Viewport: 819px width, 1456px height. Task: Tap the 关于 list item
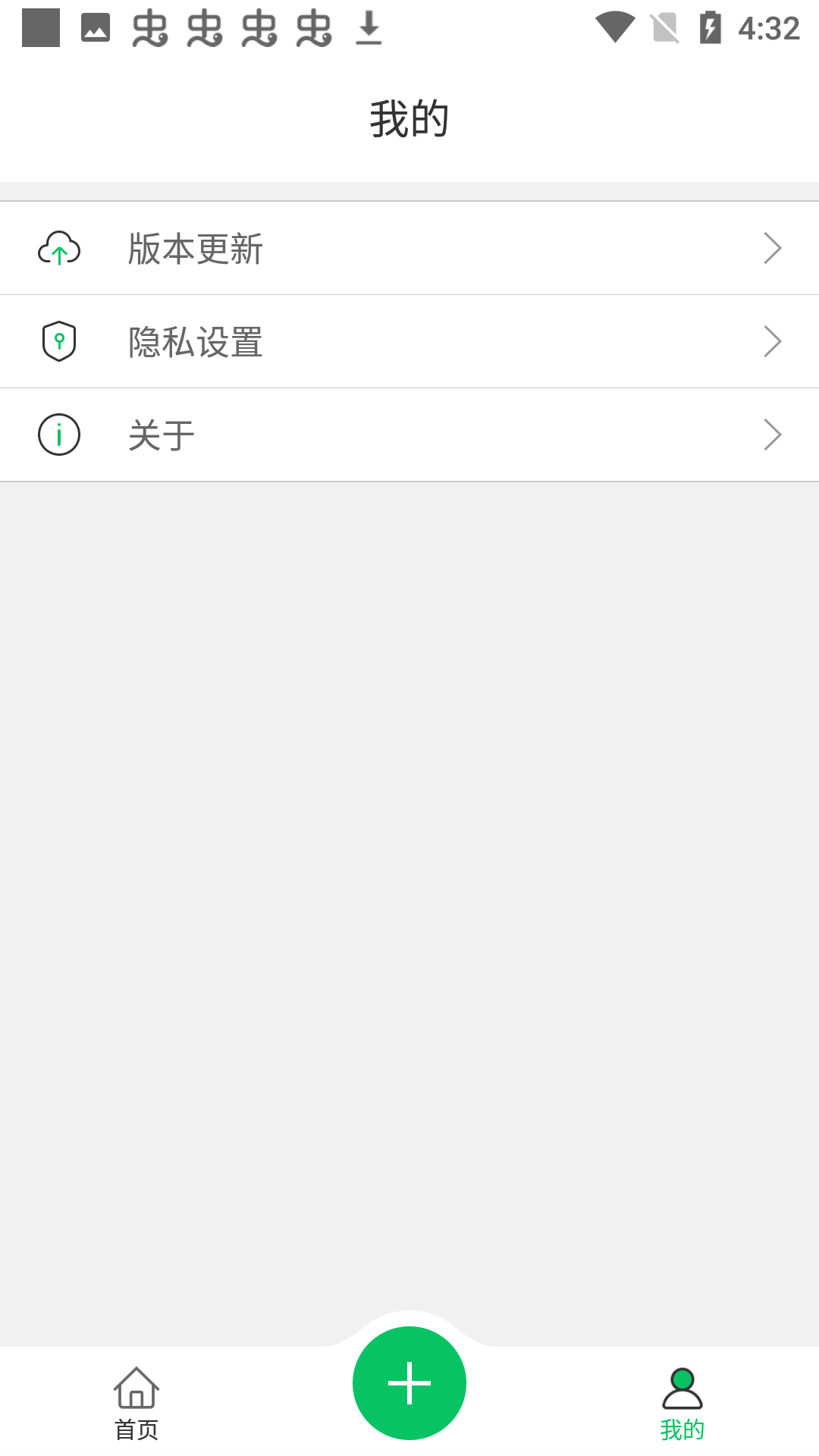coord(409,434)
